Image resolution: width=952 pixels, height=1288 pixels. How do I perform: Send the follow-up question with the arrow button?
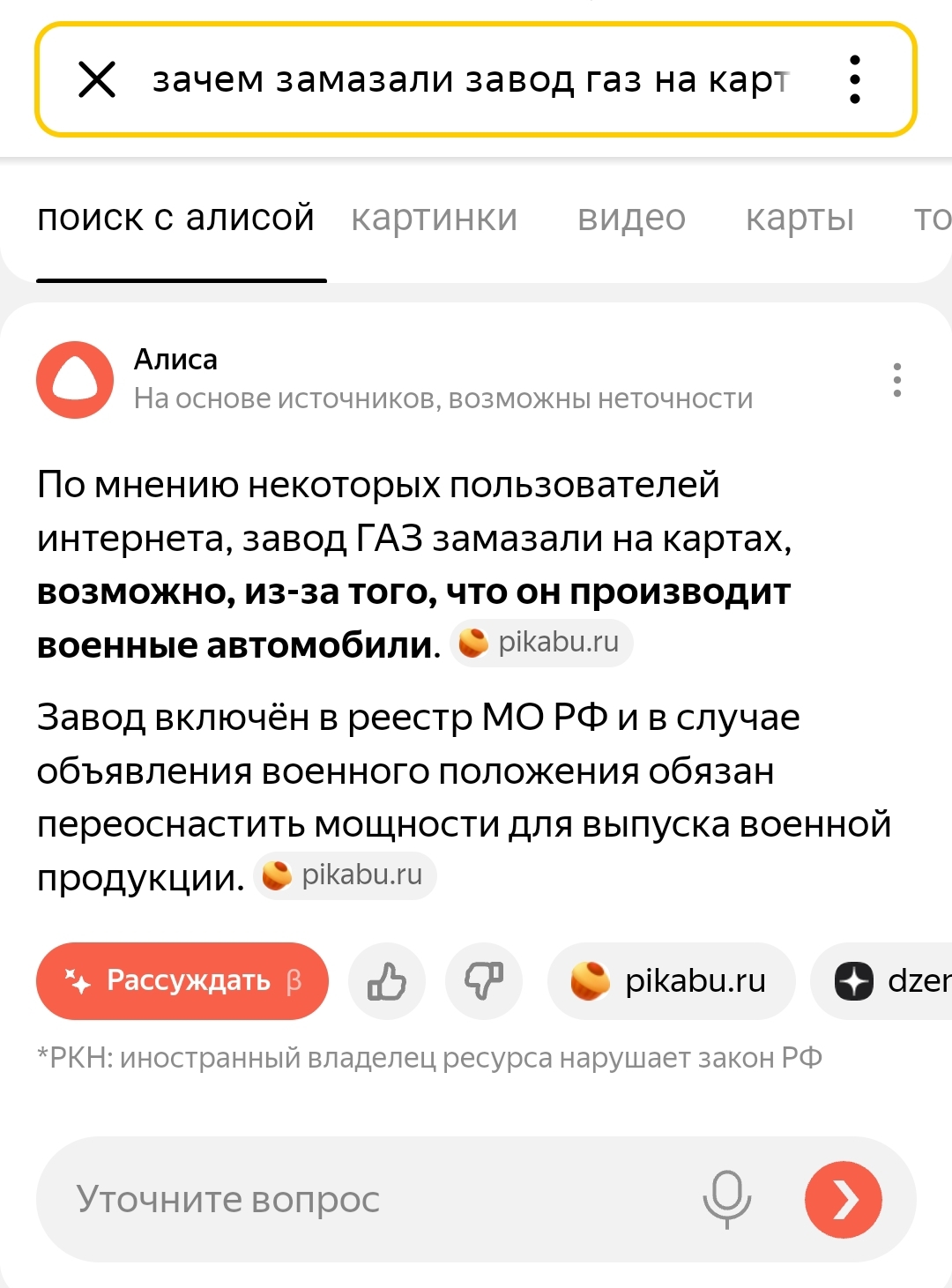pos(844,1200)
